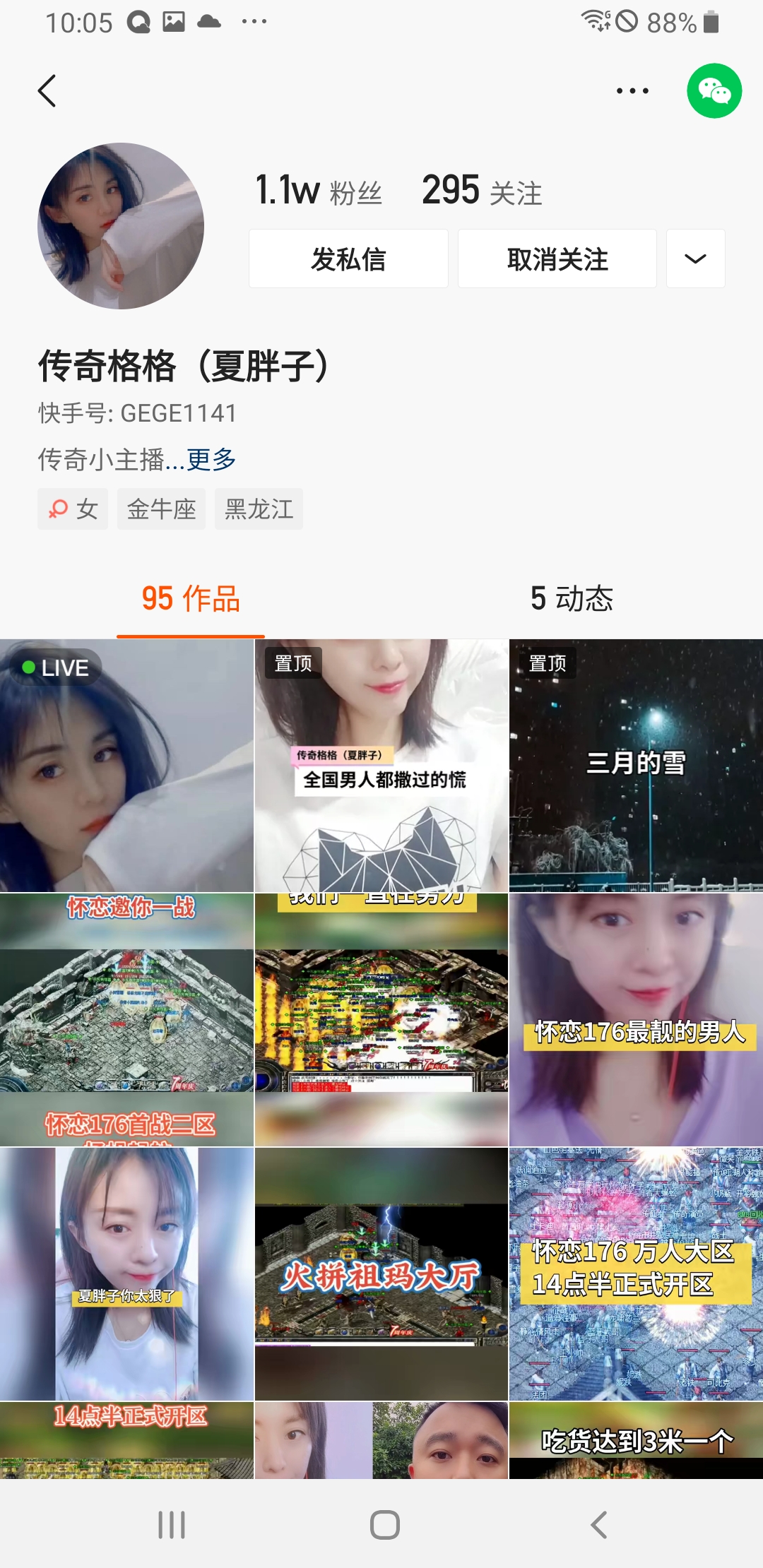Tap 发私信 to send a private message

[348, 259]
